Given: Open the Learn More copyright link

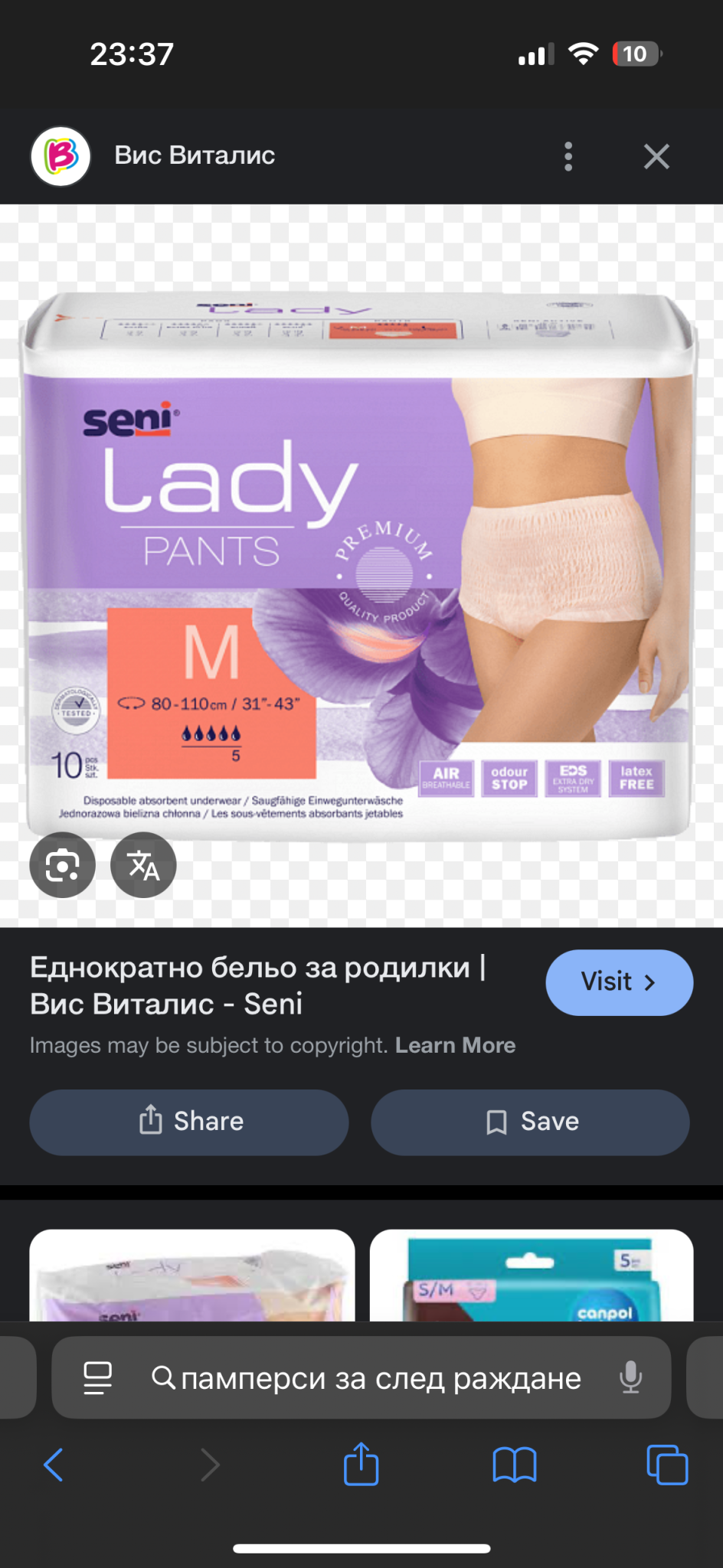Looking at the screenshot, I should pyautogui.click(x=455, y=1045).
